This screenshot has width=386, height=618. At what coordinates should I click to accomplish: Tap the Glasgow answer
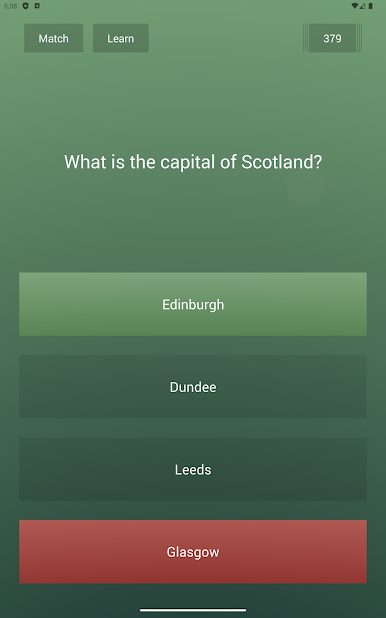click(193, 552)
